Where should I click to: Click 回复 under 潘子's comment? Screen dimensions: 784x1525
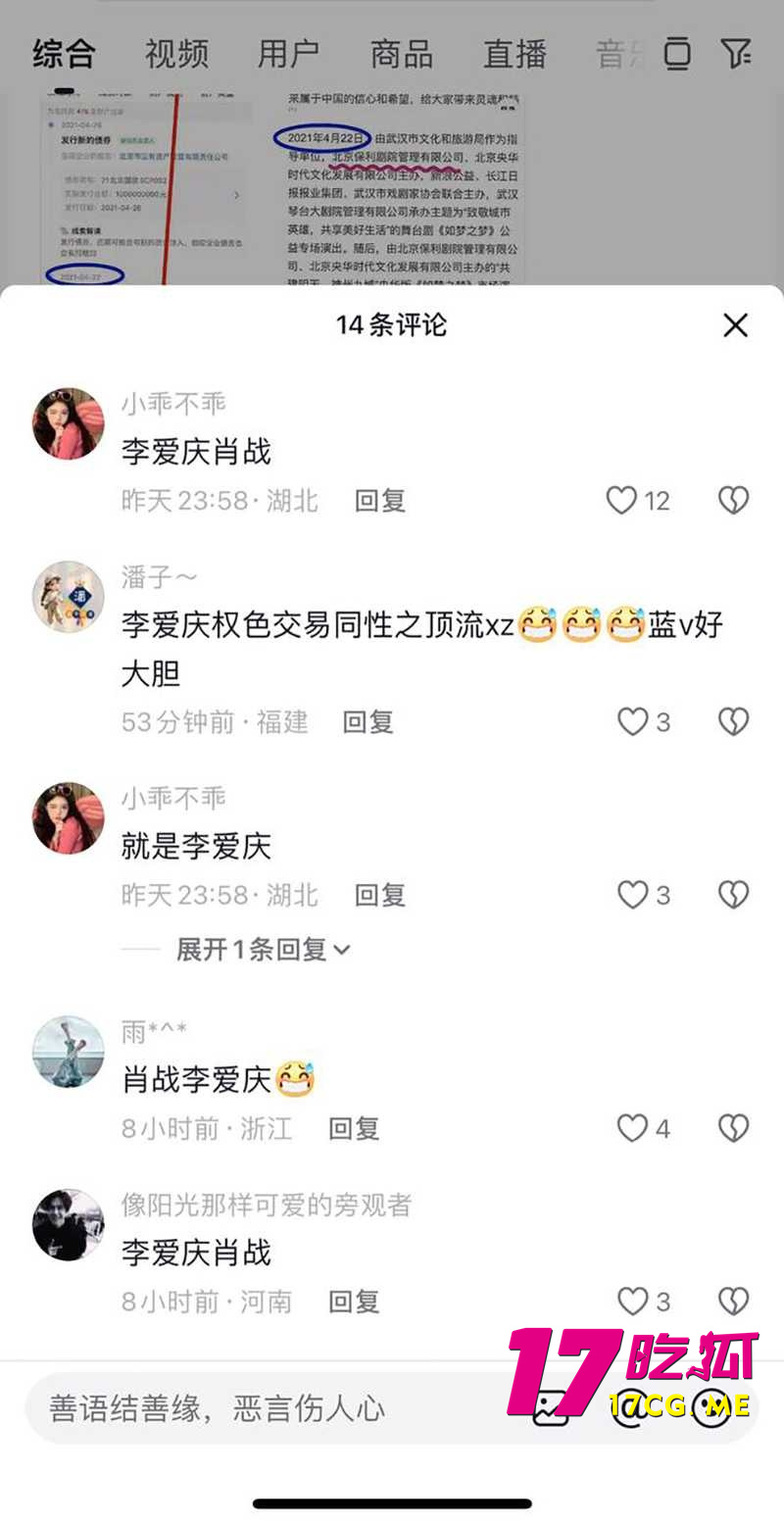coord(367,722)
